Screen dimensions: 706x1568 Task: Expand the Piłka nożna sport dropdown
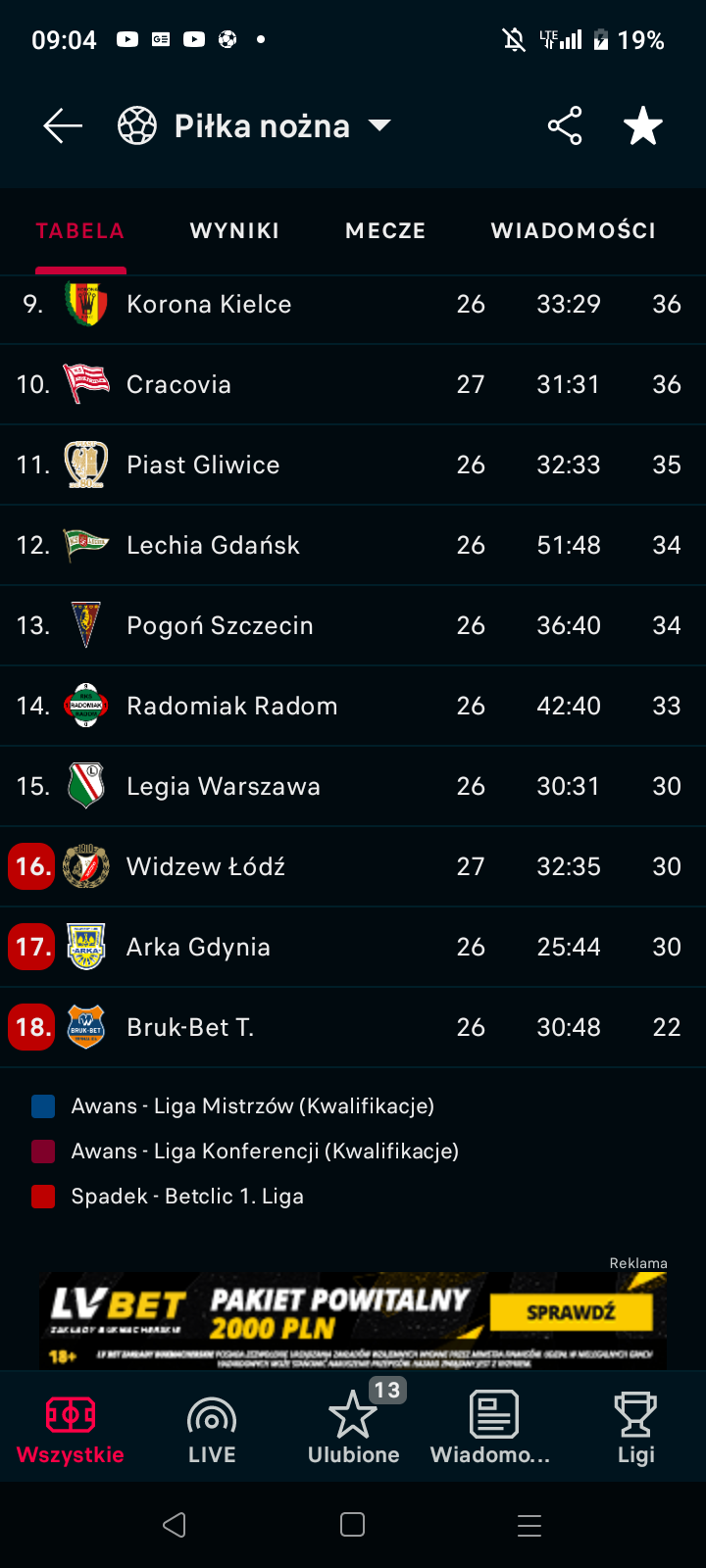[x=378, y=125]
